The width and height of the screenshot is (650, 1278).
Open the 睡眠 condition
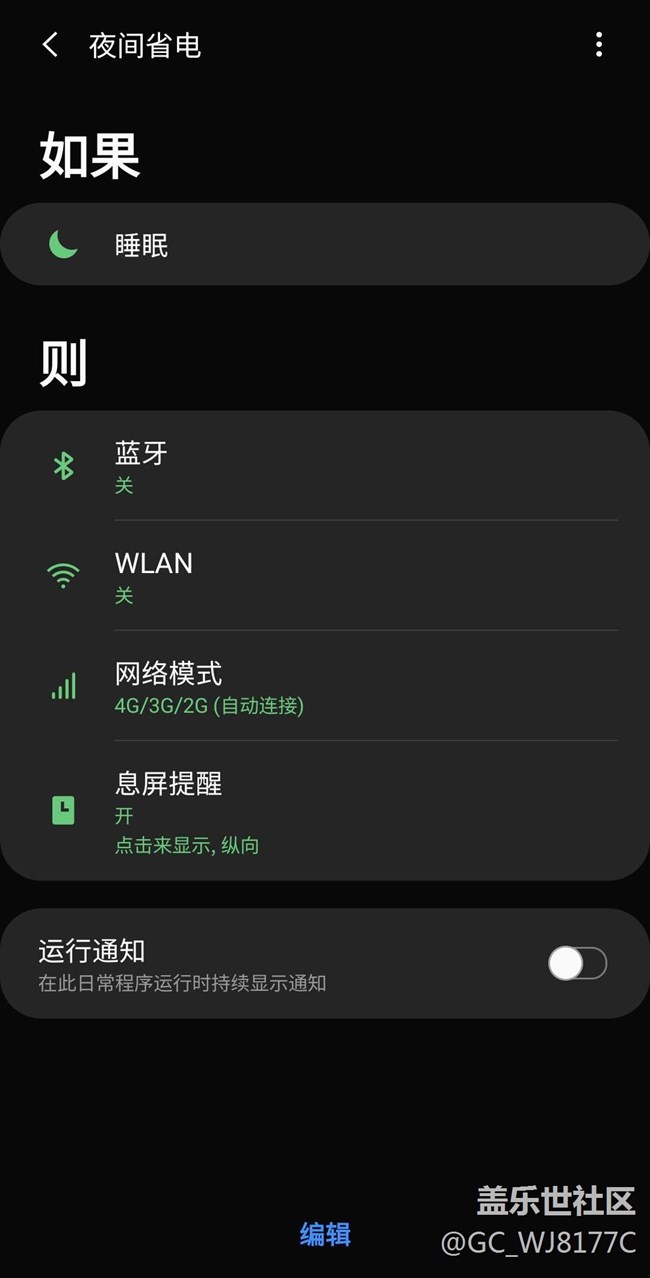(325, 245)
